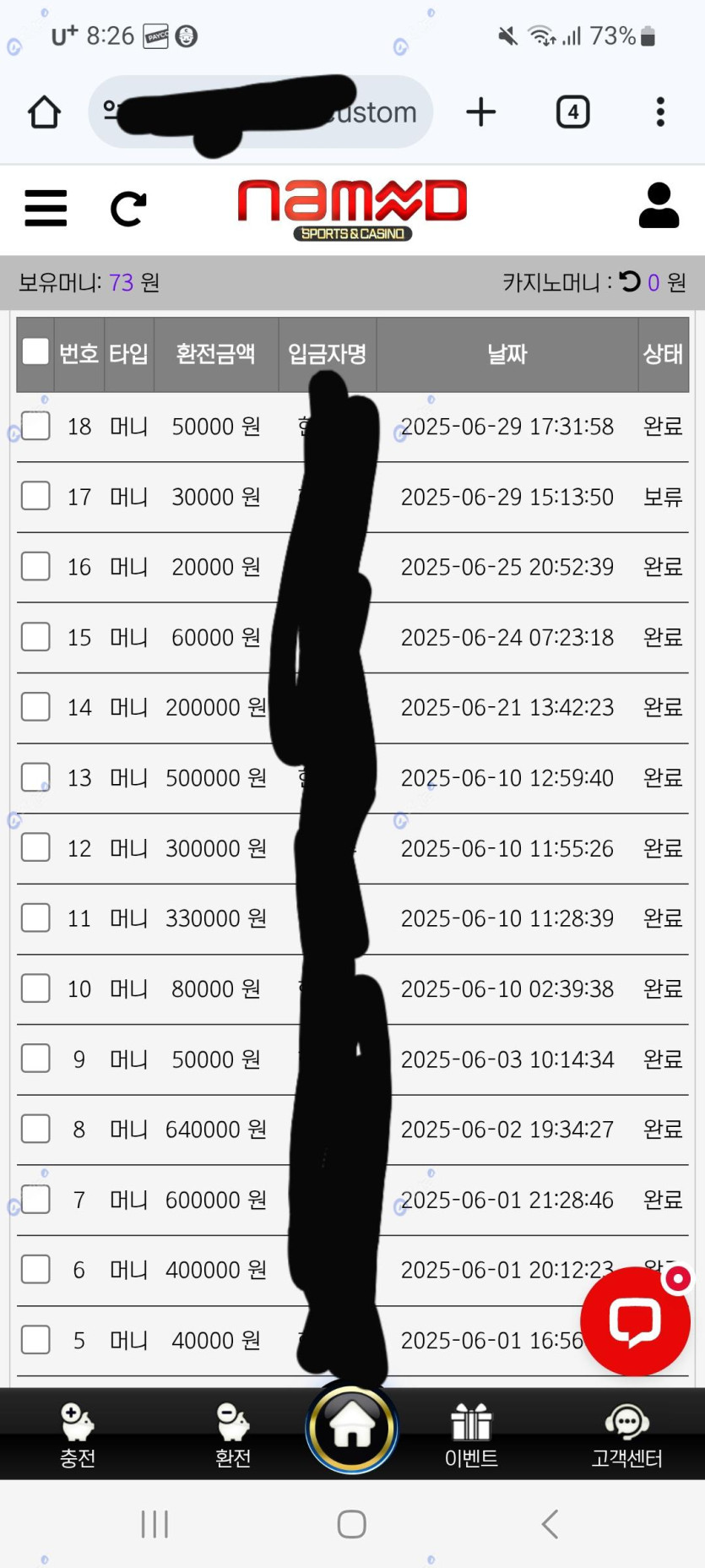This screenshot has height=1568, width=705.
Task: Mark the checkbox for row 14
Action: click(x=35, y=706)
